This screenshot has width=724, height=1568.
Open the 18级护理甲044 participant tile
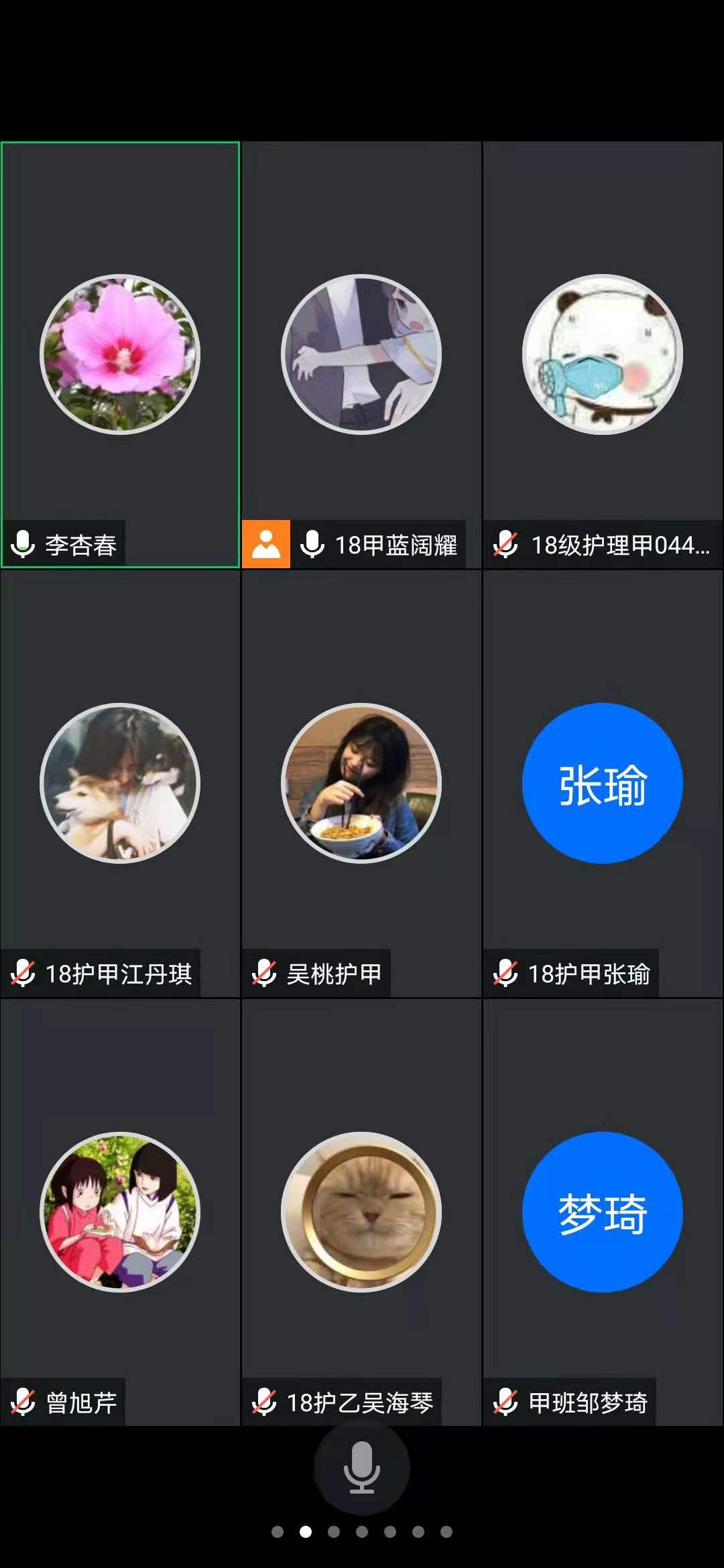click(x=603, y=354)
